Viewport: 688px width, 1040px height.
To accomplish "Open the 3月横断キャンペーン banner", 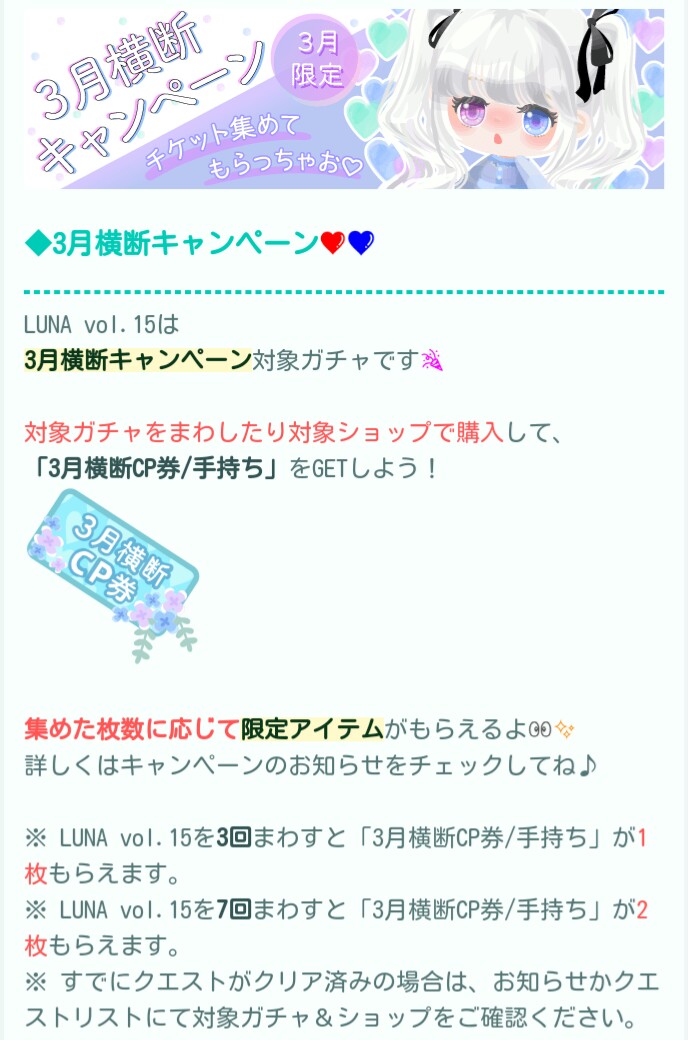I will coord(343,98).
